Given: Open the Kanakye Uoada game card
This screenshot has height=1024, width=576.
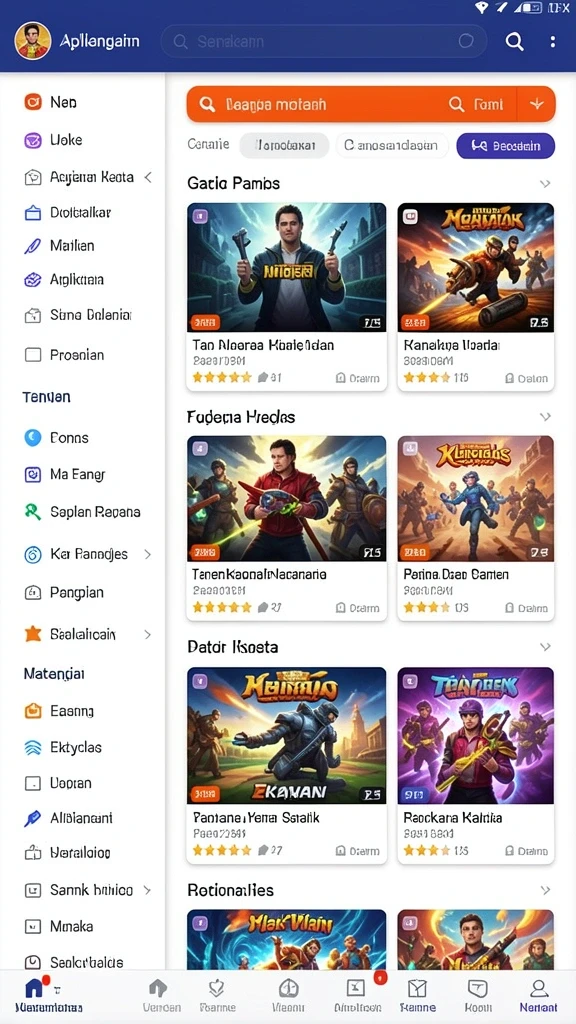Looking at the screenshot, I should click(x=476, y=296).
